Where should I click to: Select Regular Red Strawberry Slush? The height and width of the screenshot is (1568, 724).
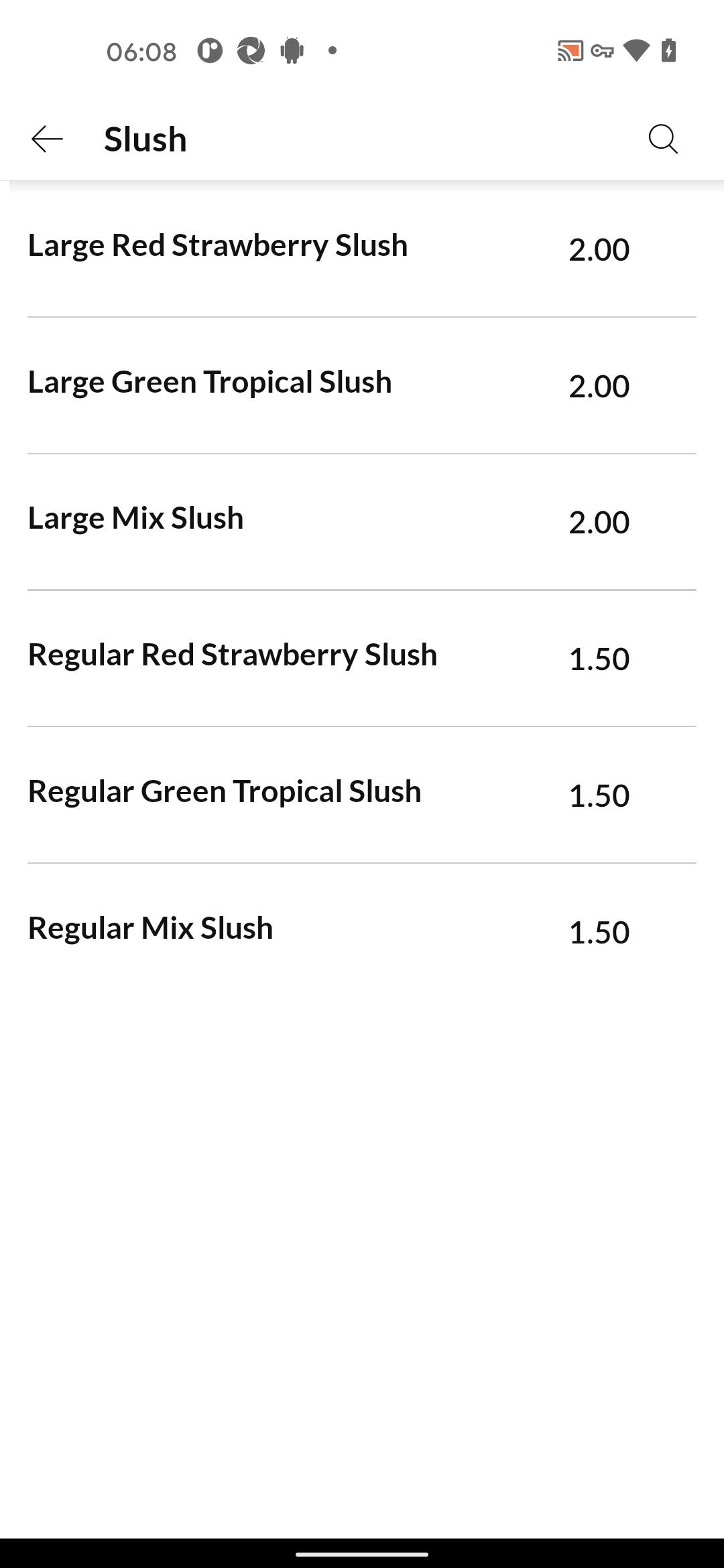362,658
